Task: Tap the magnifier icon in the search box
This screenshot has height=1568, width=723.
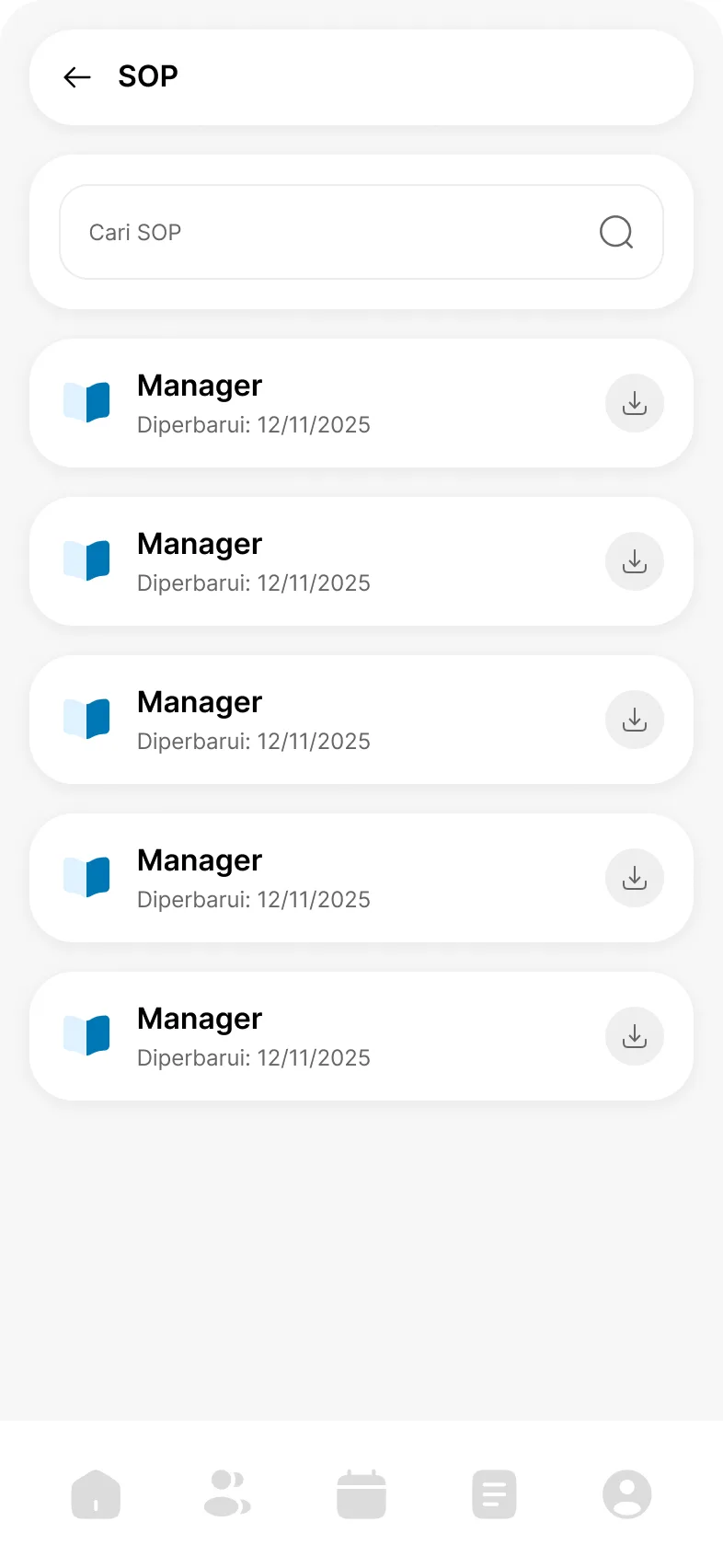Action: pos(616,232)
